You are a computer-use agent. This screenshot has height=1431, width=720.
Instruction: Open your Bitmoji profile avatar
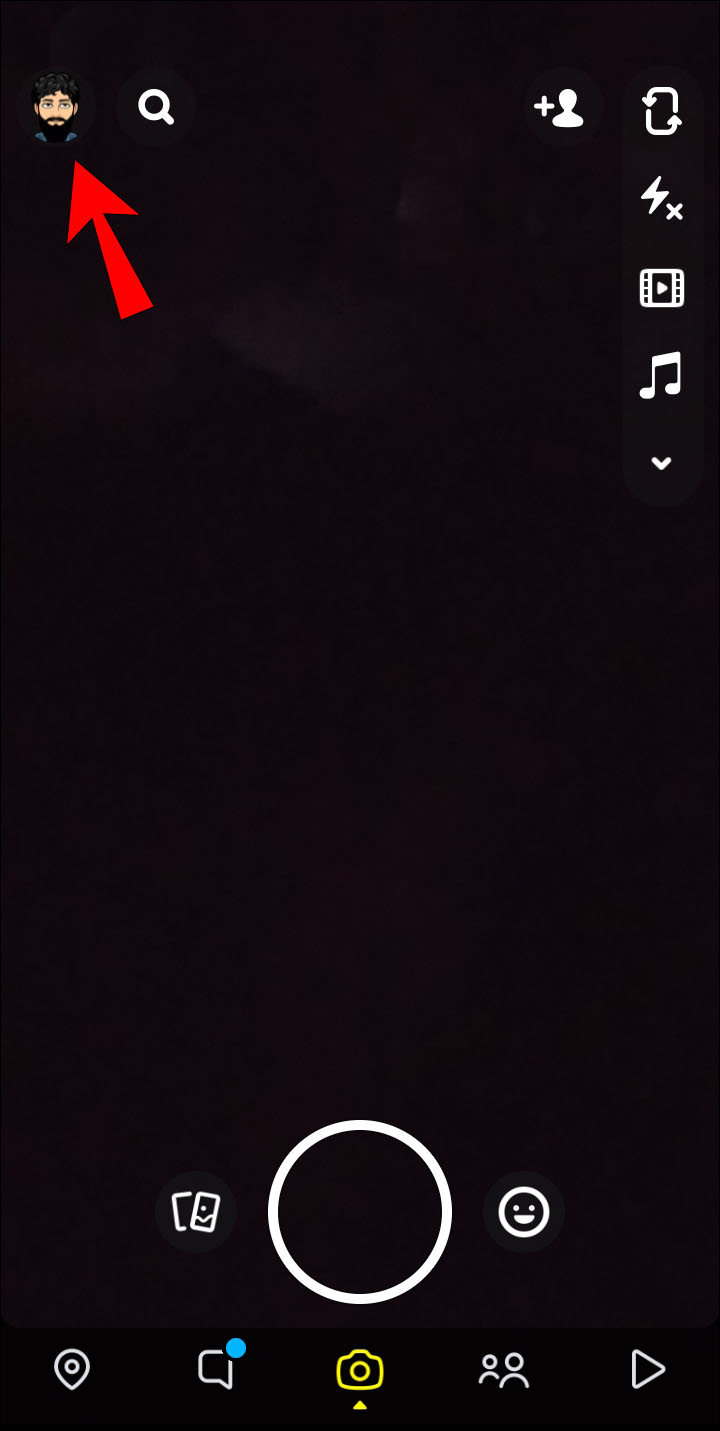click(56, 106)
